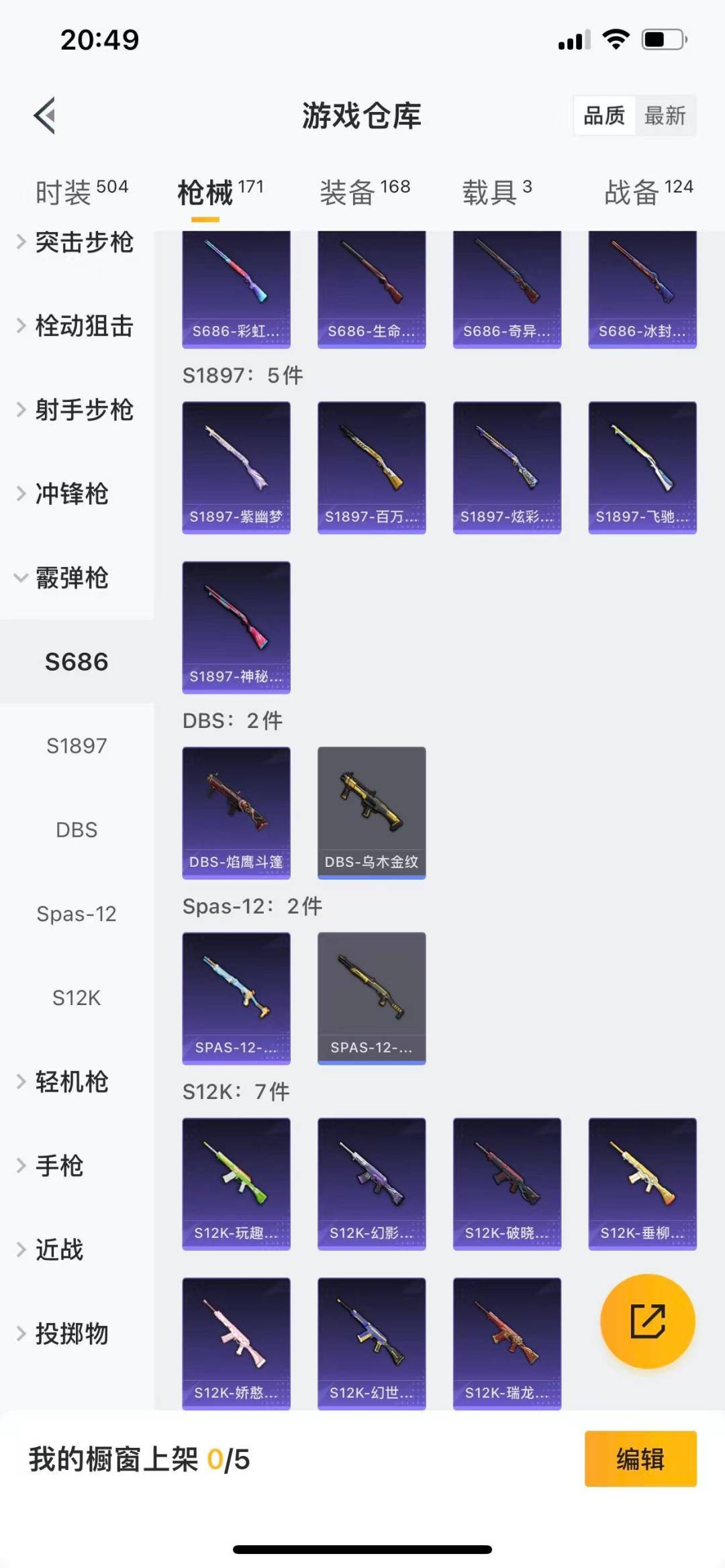The image size is (725, 1568).
Task: Switch to the 时装 tab
Action: [x=81, y=193]
